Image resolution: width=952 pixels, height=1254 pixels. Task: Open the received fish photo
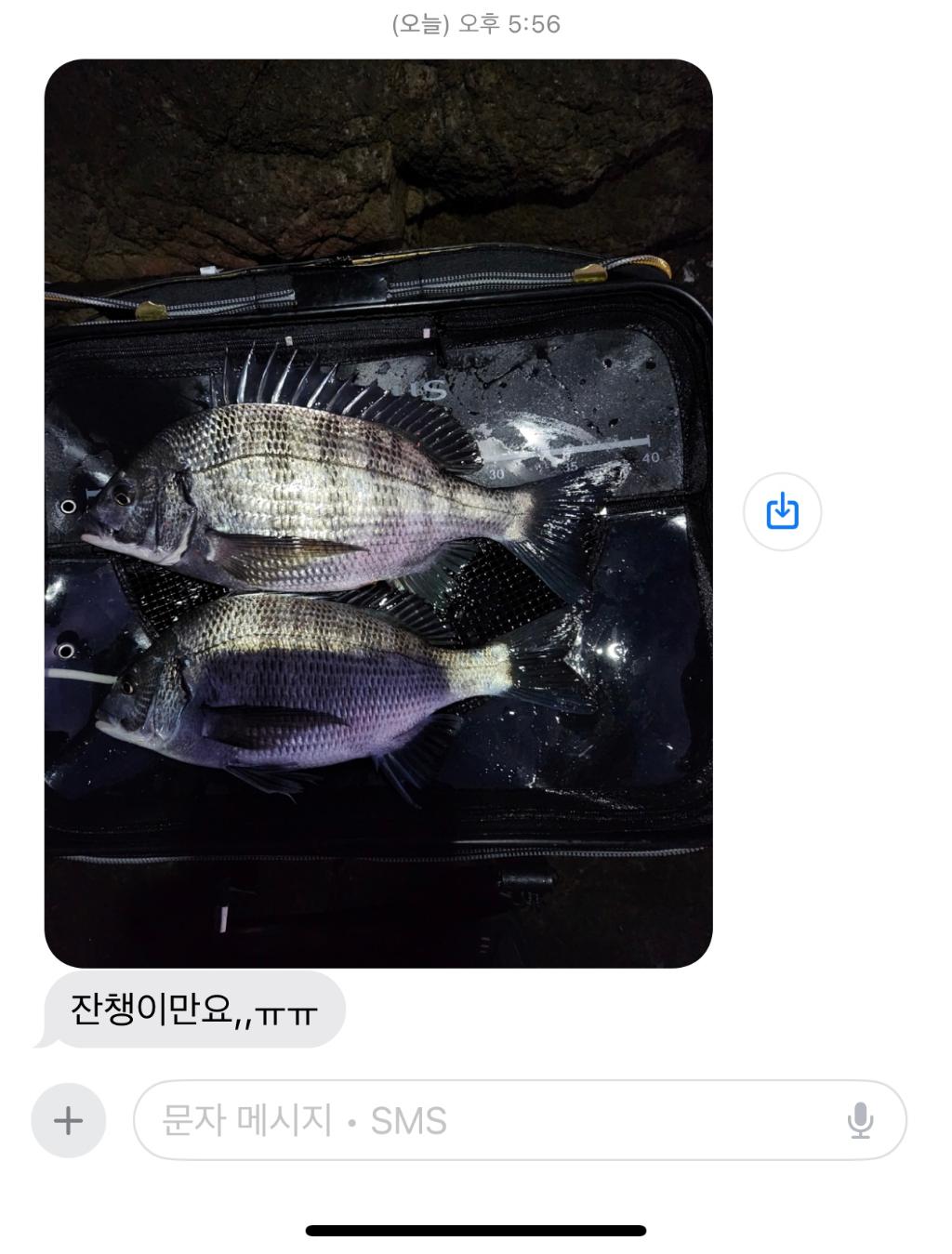click(x=378, y=513)
